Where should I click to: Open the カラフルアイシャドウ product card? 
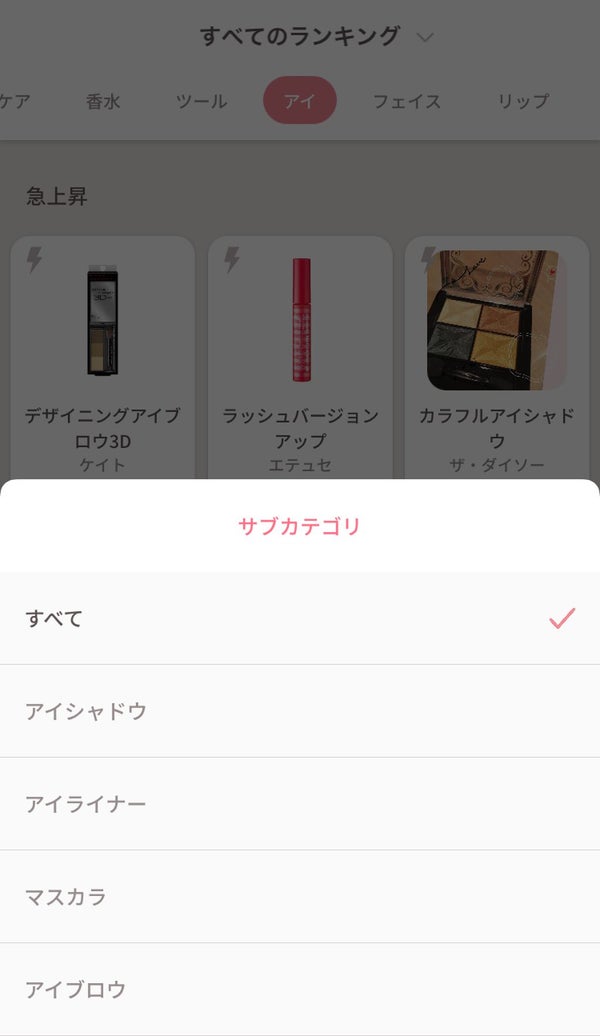pos(496,358)
